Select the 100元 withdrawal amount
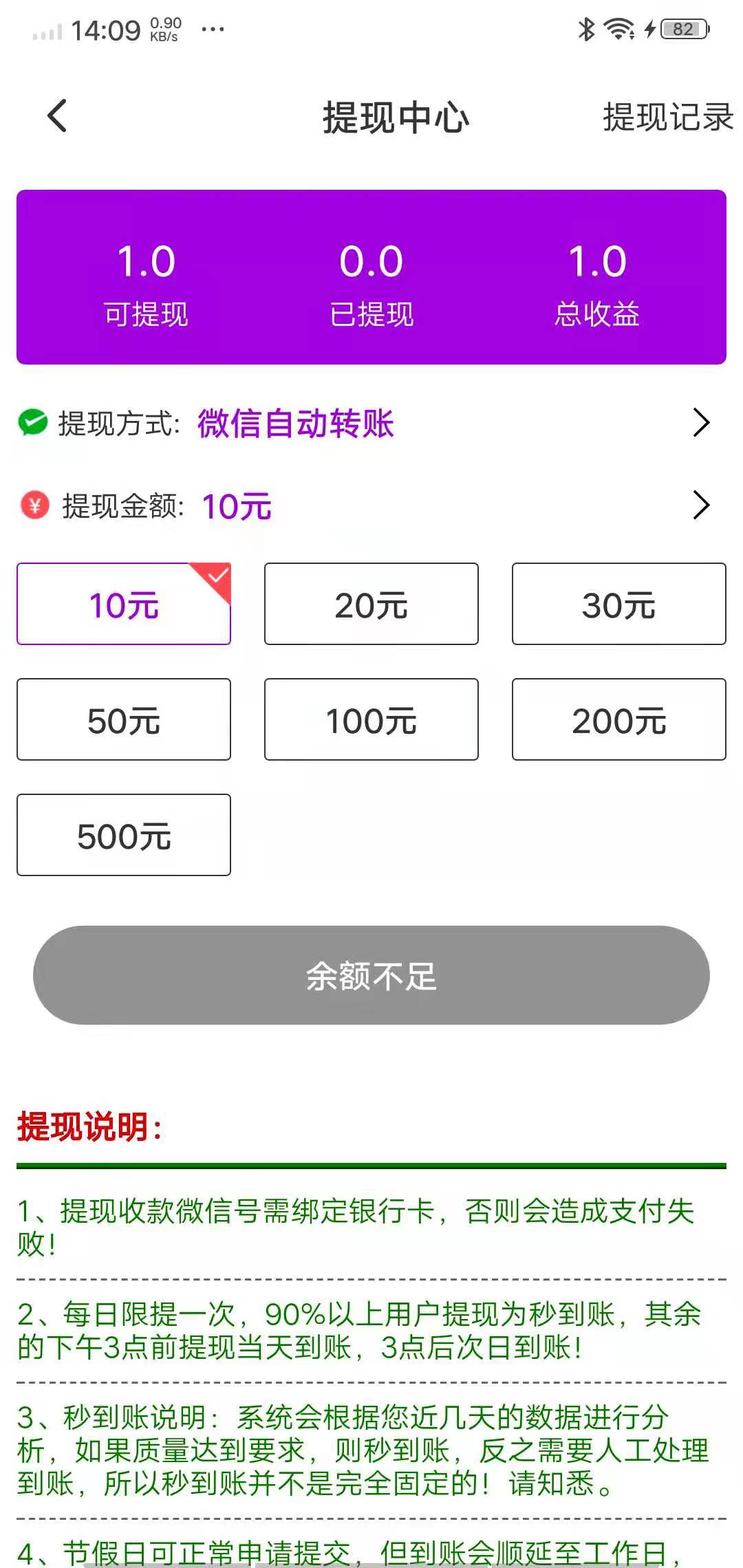The width and height of the screenshot is (743, 1568). pos(370,719)
